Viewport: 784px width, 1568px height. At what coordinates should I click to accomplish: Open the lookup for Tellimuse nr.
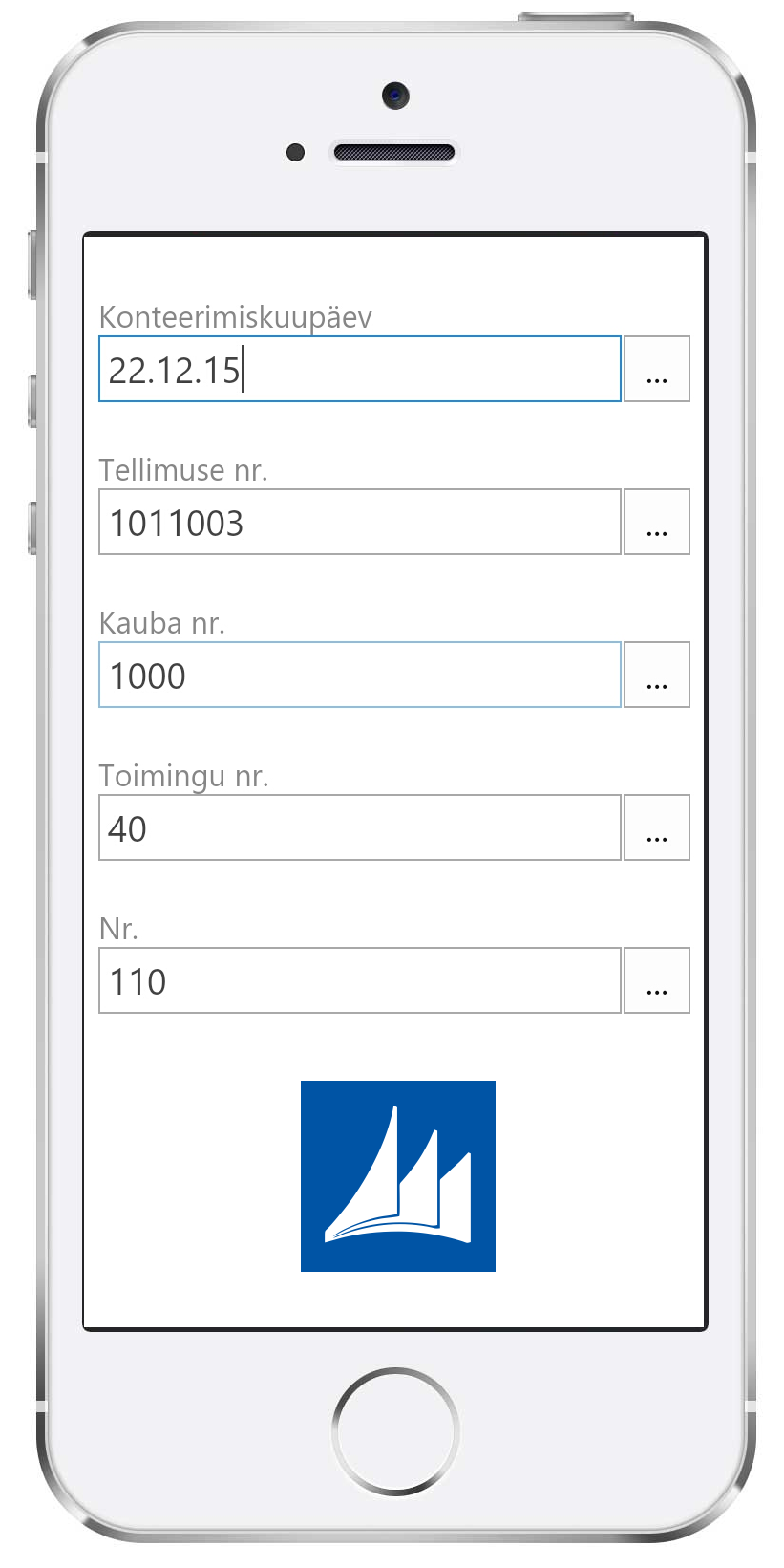[x=657, y=522]
